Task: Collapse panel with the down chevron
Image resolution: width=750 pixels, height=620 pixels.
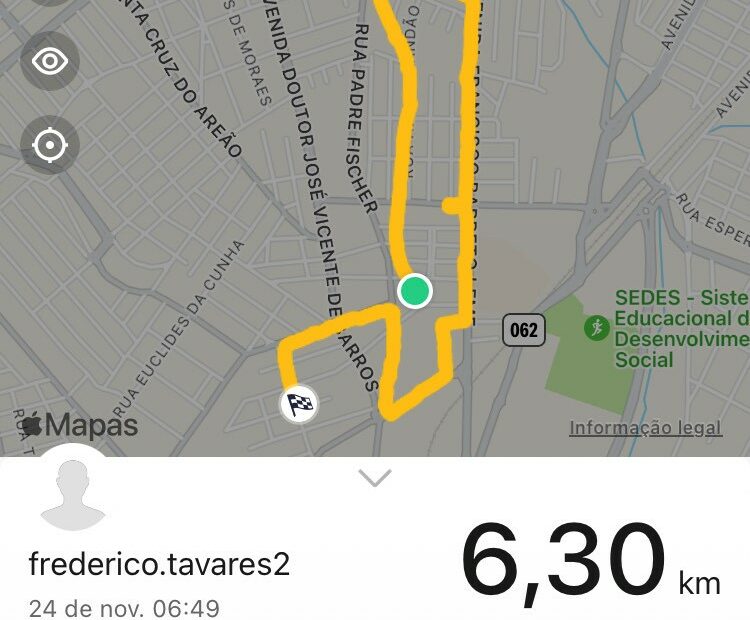Action: click(375, 479)
